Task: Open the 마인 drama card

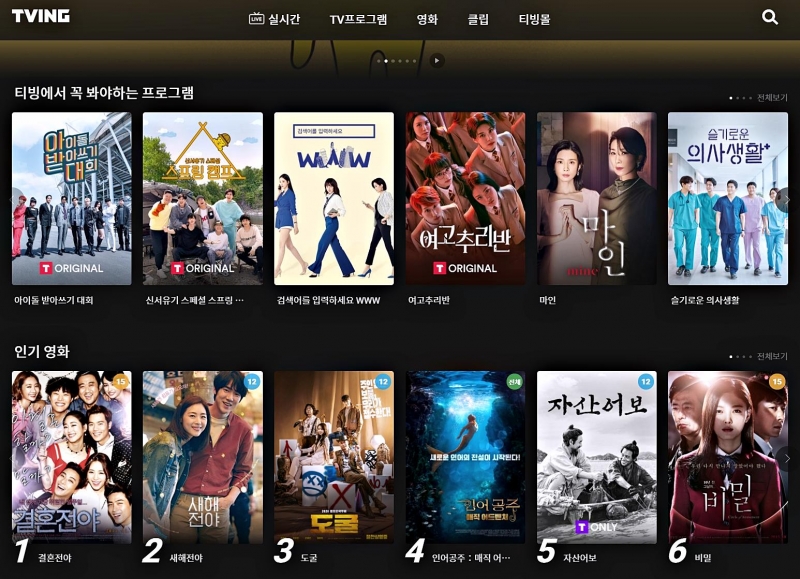Action: pyautogui.click(x=596, y=198)
